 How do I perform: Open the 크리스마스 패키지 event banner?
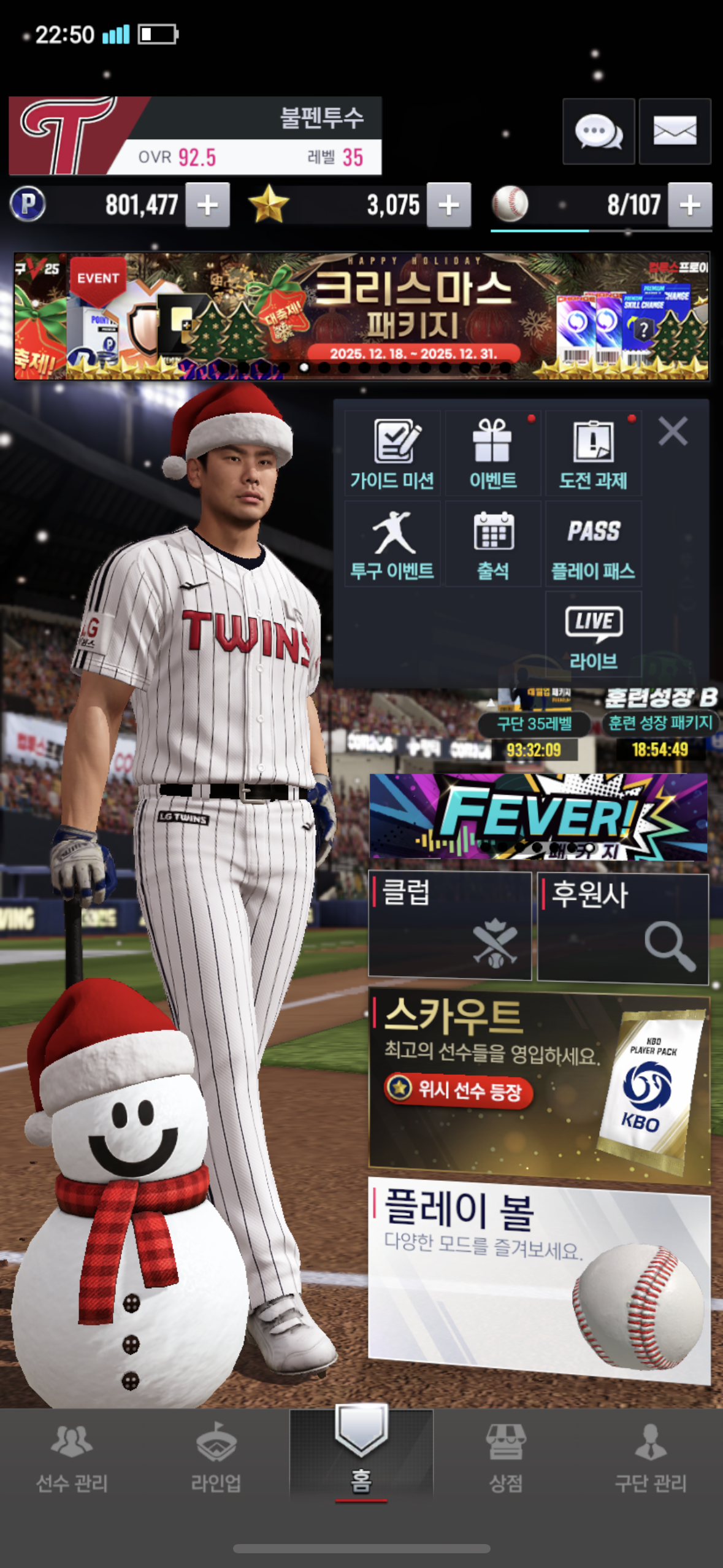(x=361, y=316)
